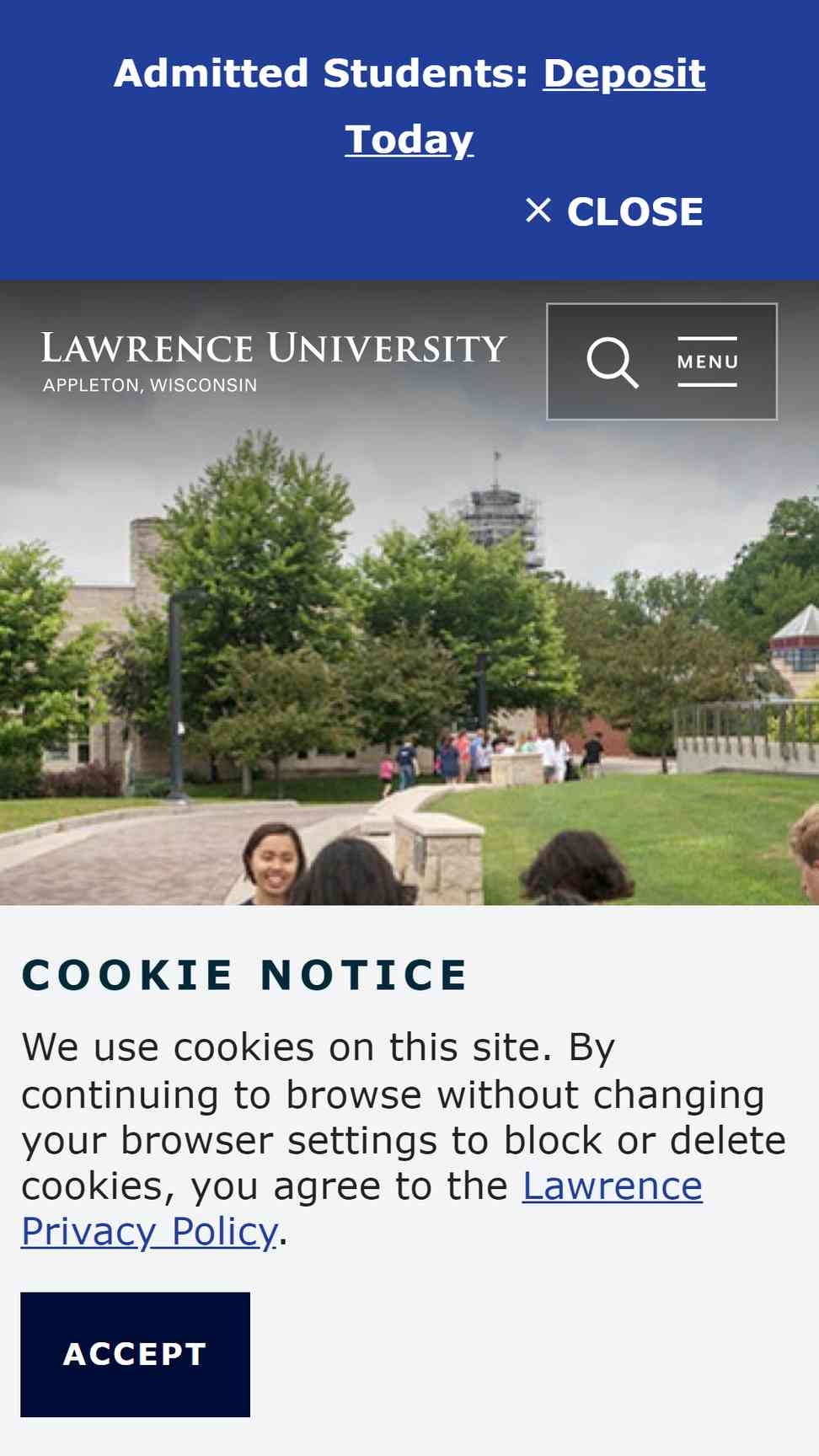Screen dimensions: 819x1456
Task: Accept the cookie notice
Action: pos(136,1354)
